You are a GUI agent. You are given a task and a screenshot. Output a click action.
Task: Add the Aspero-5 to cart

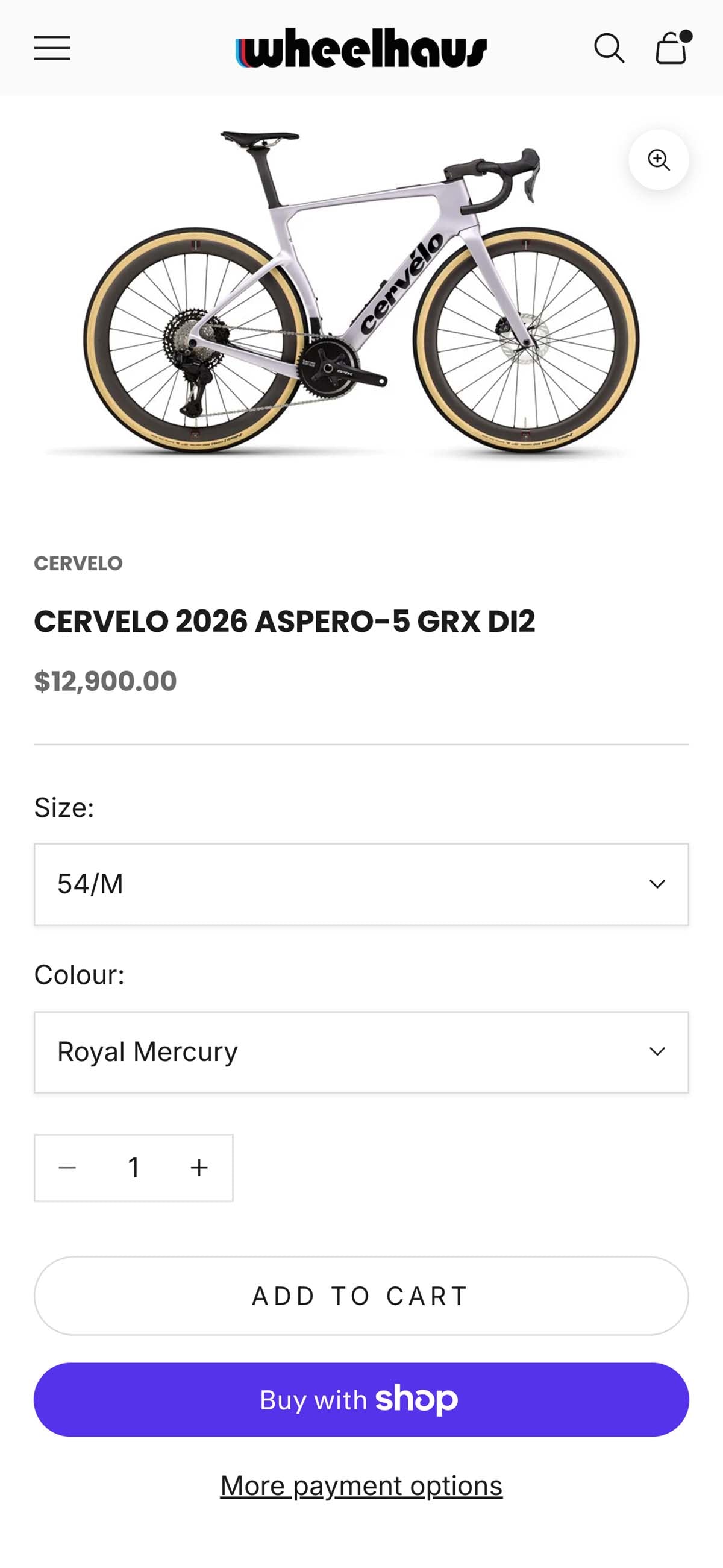pos(361,1296)
